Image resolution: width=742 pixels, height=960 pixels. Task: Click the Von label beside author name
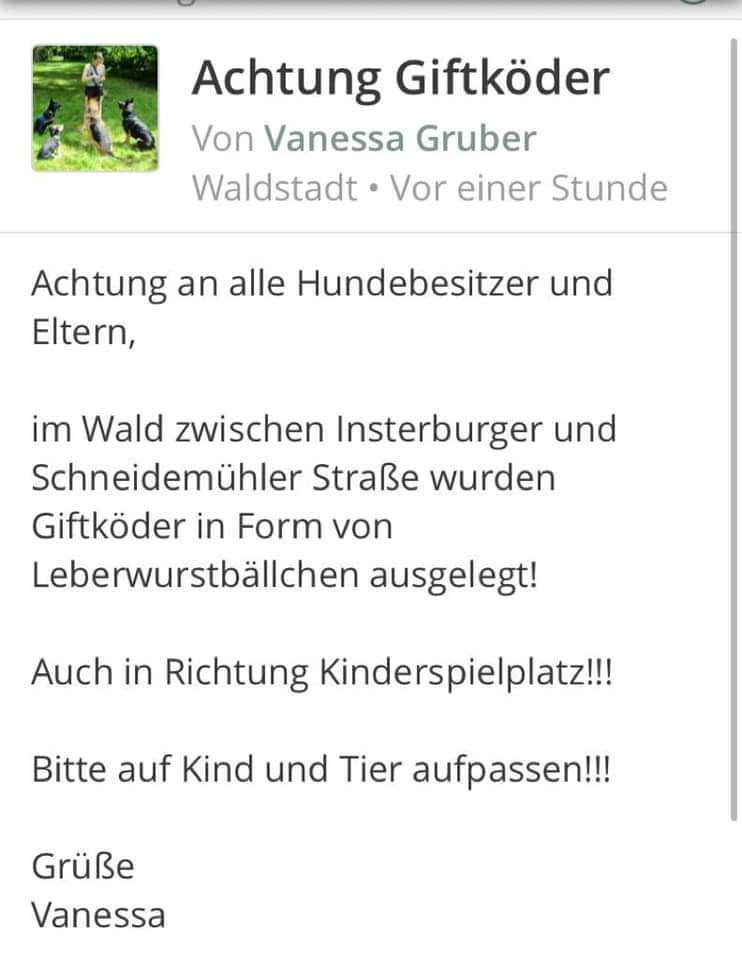pos(222,140)
